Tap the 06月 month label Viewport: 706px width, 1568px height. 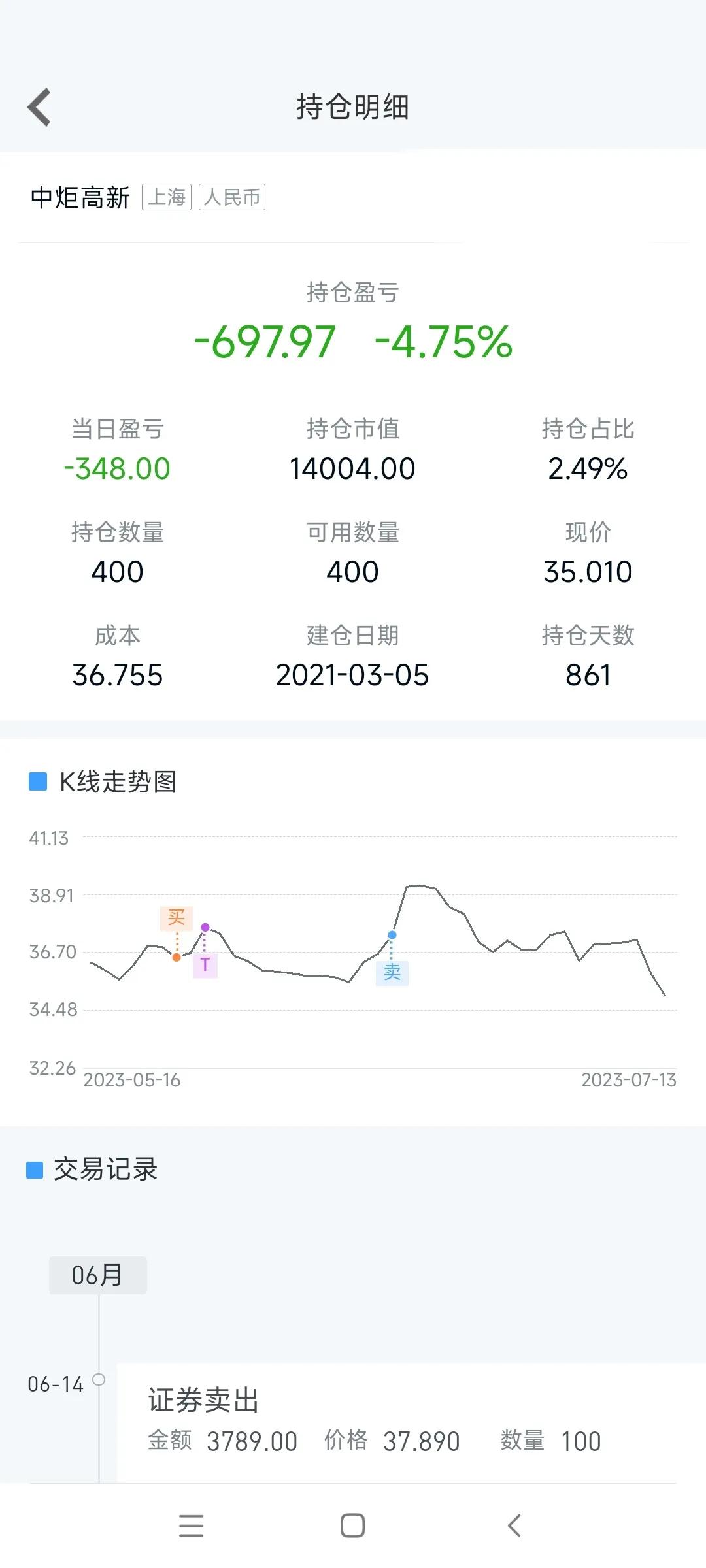[99, 1273]
